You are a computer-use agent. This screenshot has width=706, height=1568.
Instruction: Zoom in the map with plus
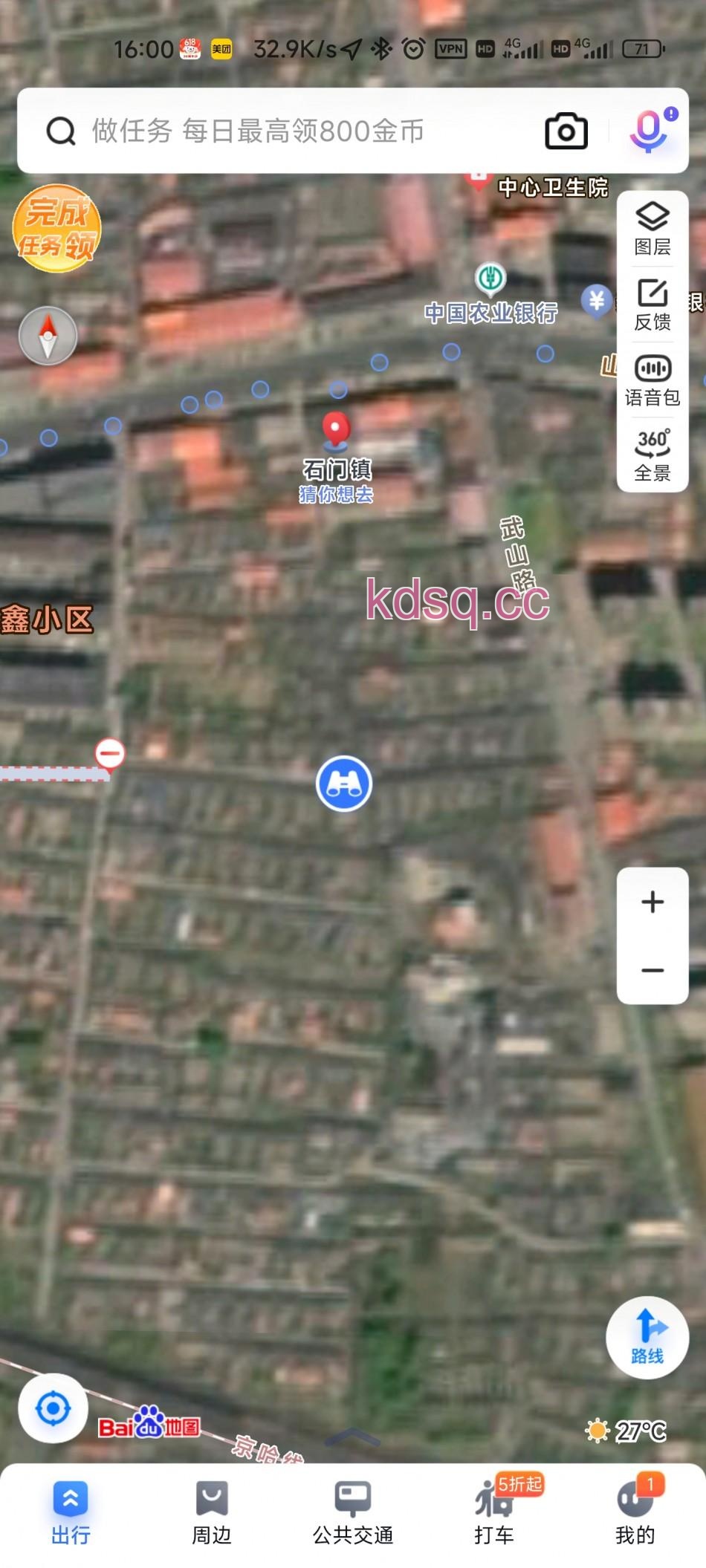(x=652, y=902)
